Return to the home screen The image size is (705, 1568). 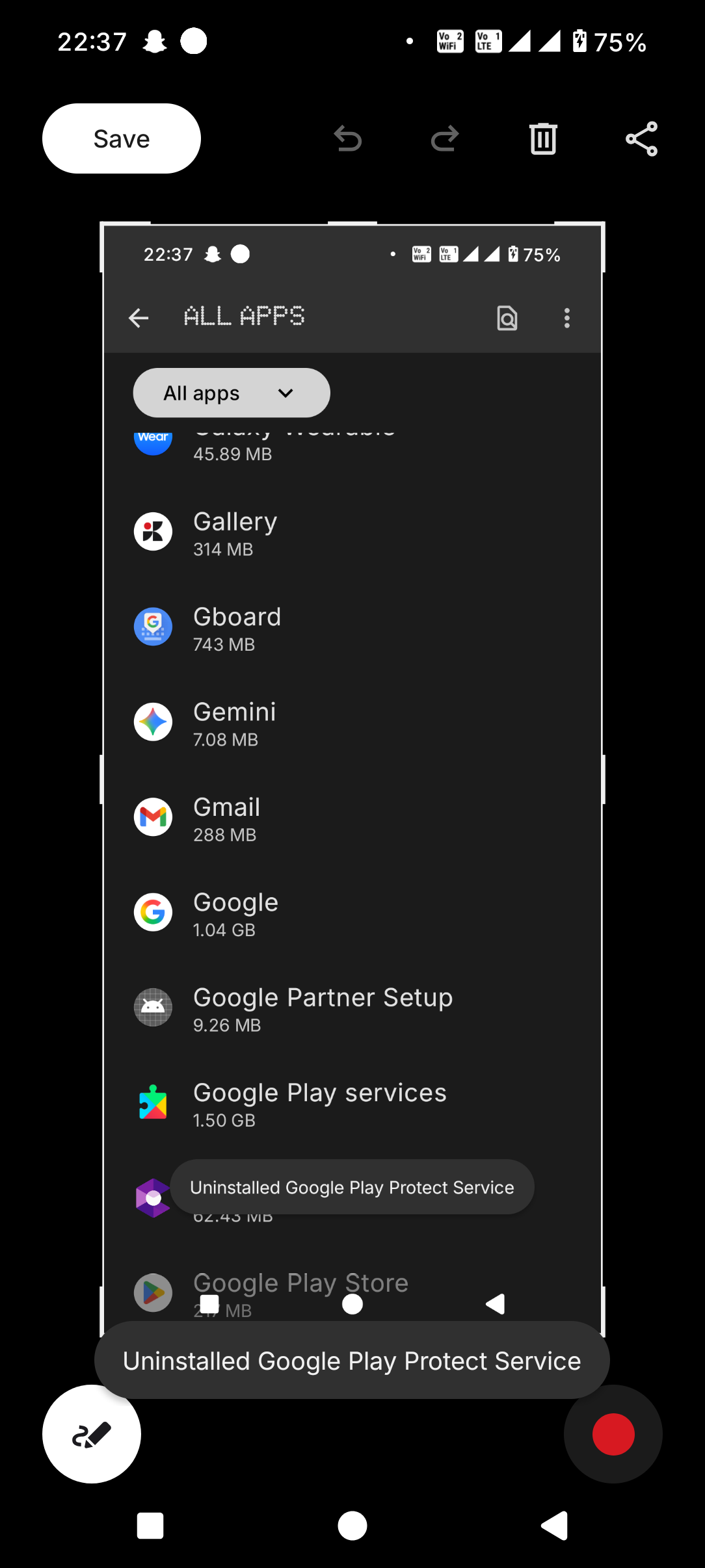click(352, 1525)
